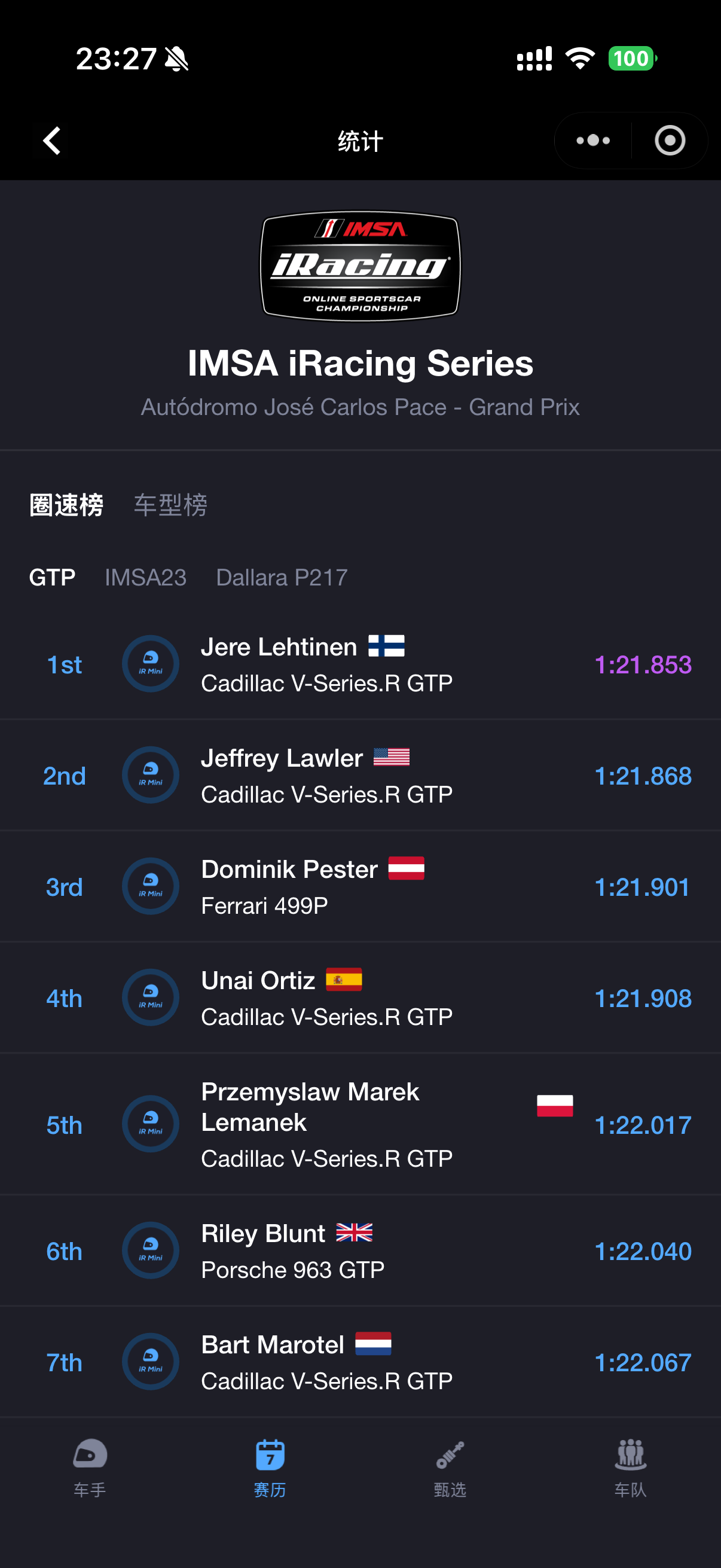View Dominik Pester's Ferrari 499P entry

[360, 887]
